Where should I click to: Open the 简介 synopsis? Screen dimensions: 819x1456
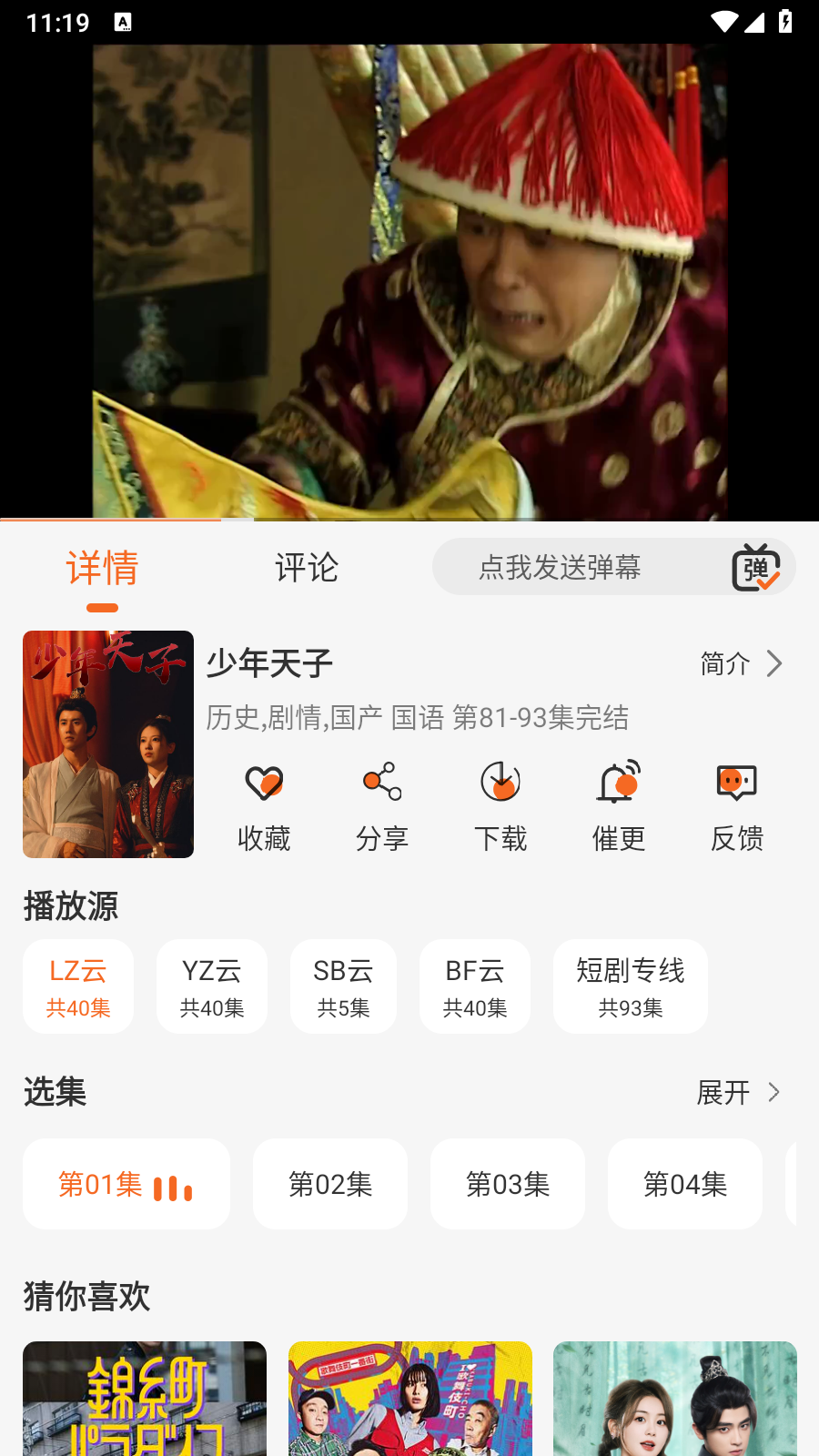point(741,663)
